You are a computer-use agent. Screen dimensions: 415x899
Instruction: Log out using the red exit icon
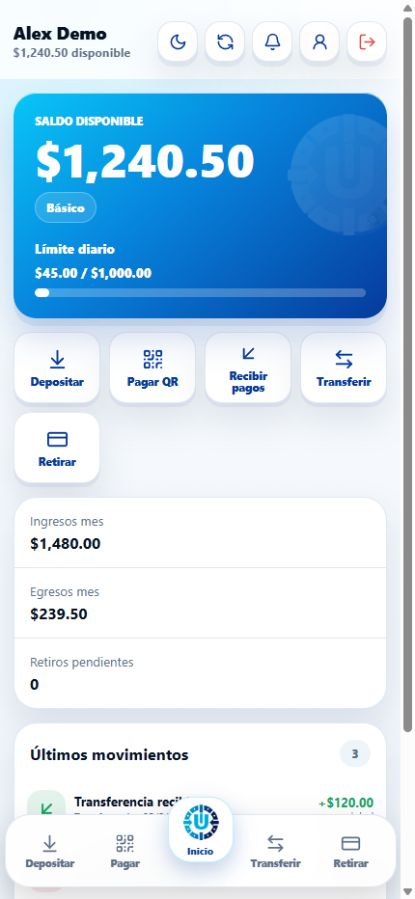click(367, 42)
